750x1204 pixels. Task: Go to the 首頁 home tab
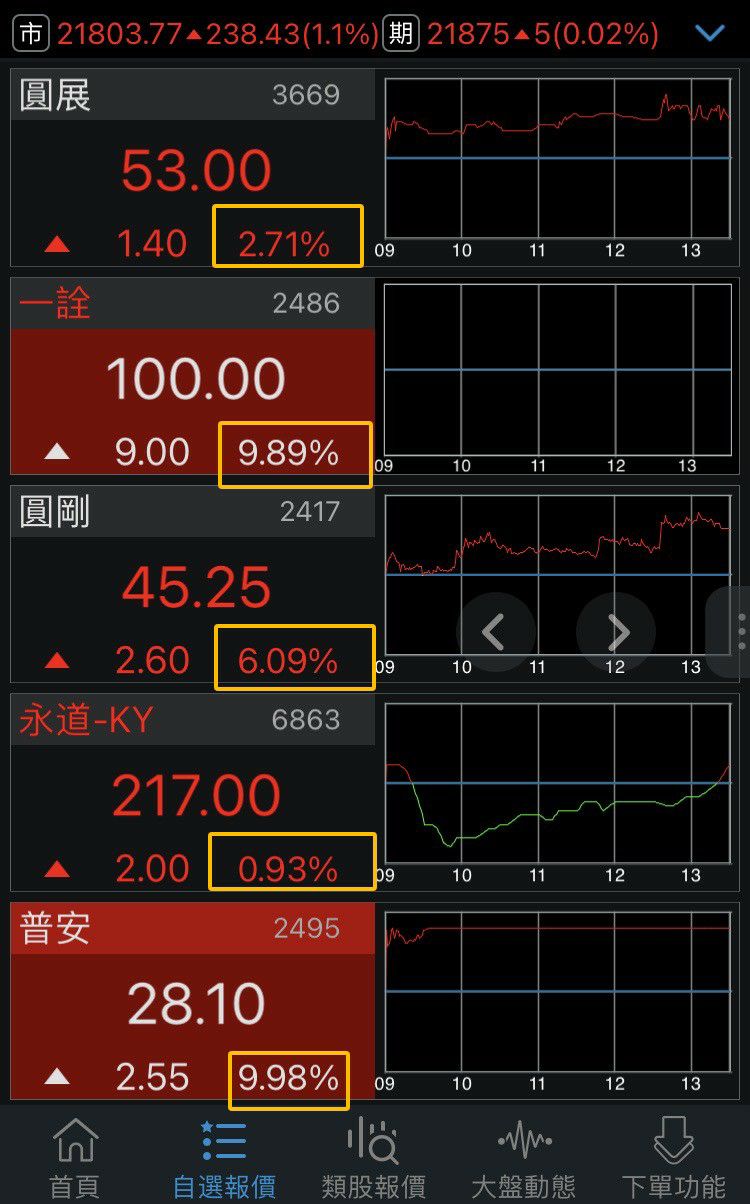(x=75, y=1158)
